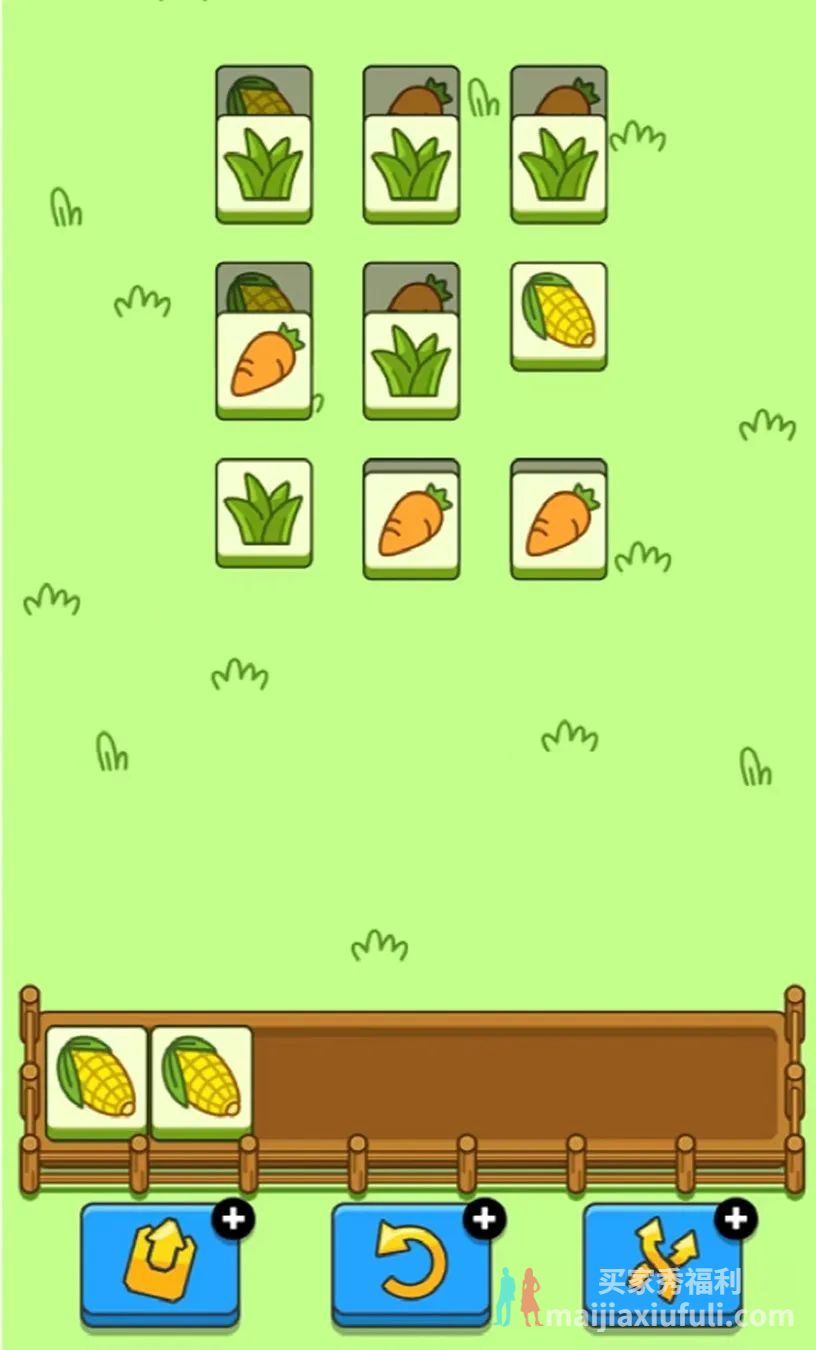The height and width of the screenshot is (1350, 816).
Task: Pick the grass tile with no tile underneath
Action: click(264, 510)
